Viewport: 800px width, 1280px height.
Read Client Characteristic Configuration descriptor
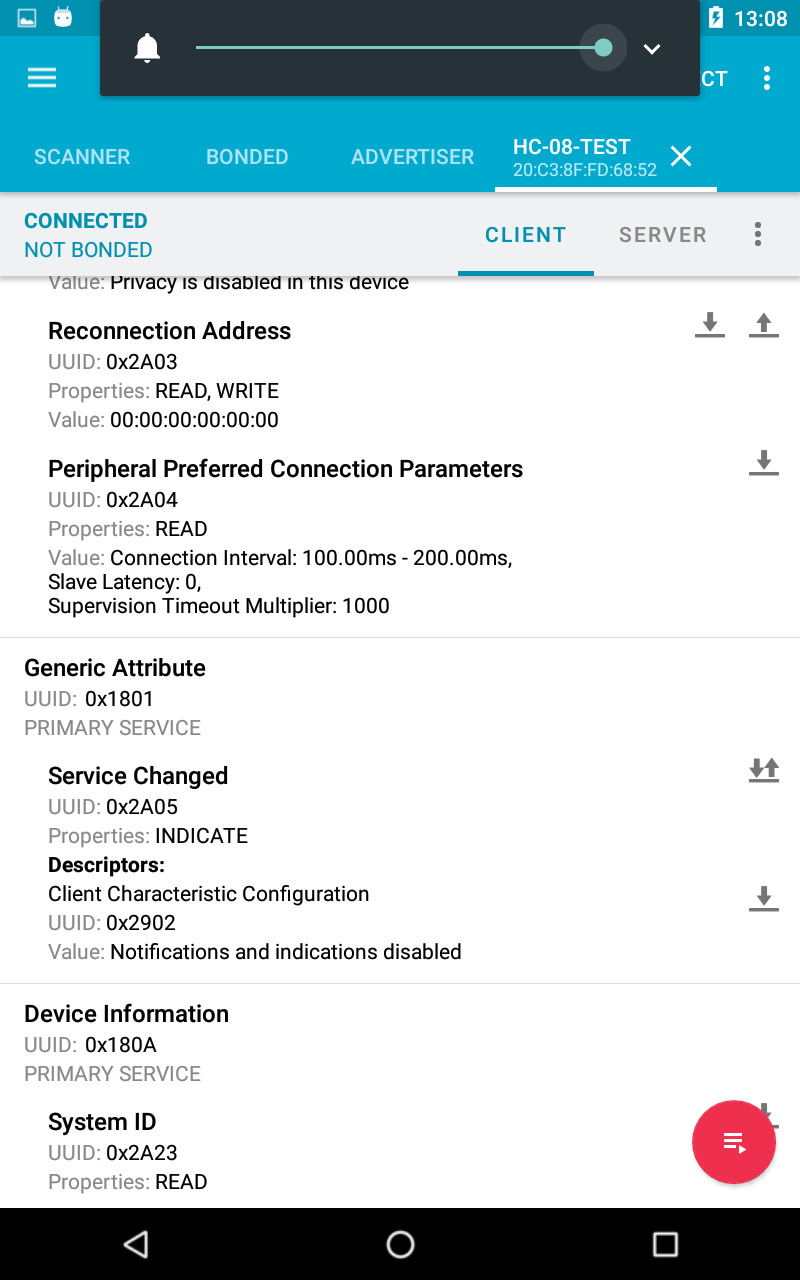(764, 898)
